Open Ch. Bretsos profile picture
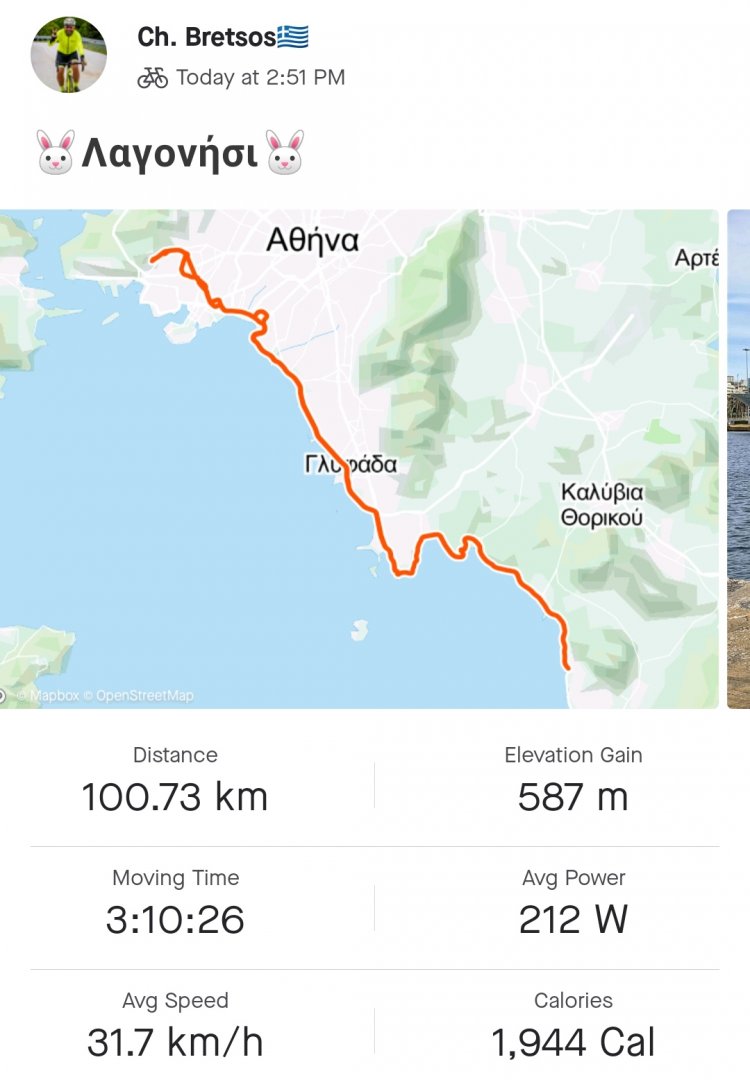This screenshot has height=1080, width=750. coord(69,55)
